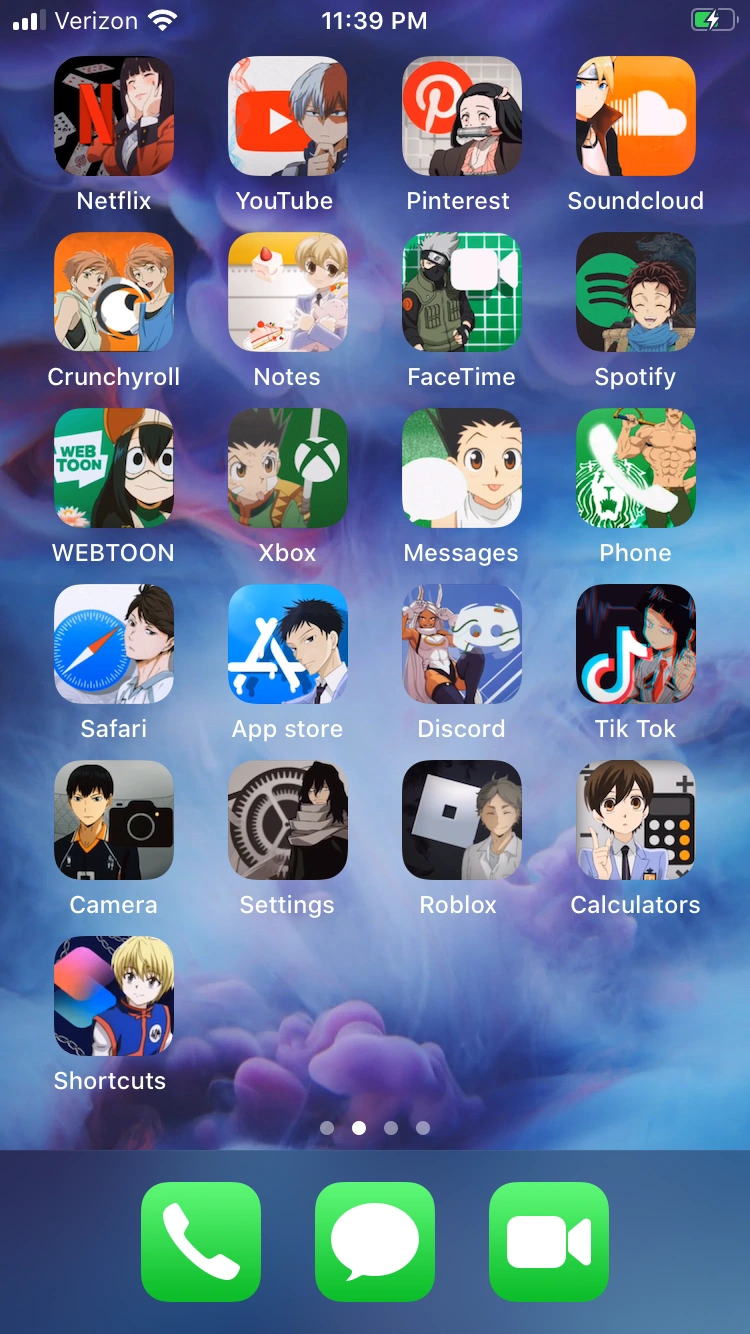Tap the third page indicator dot
Image resolution: width=750 pixels, height=1334 pixels.
(391, 1127)
